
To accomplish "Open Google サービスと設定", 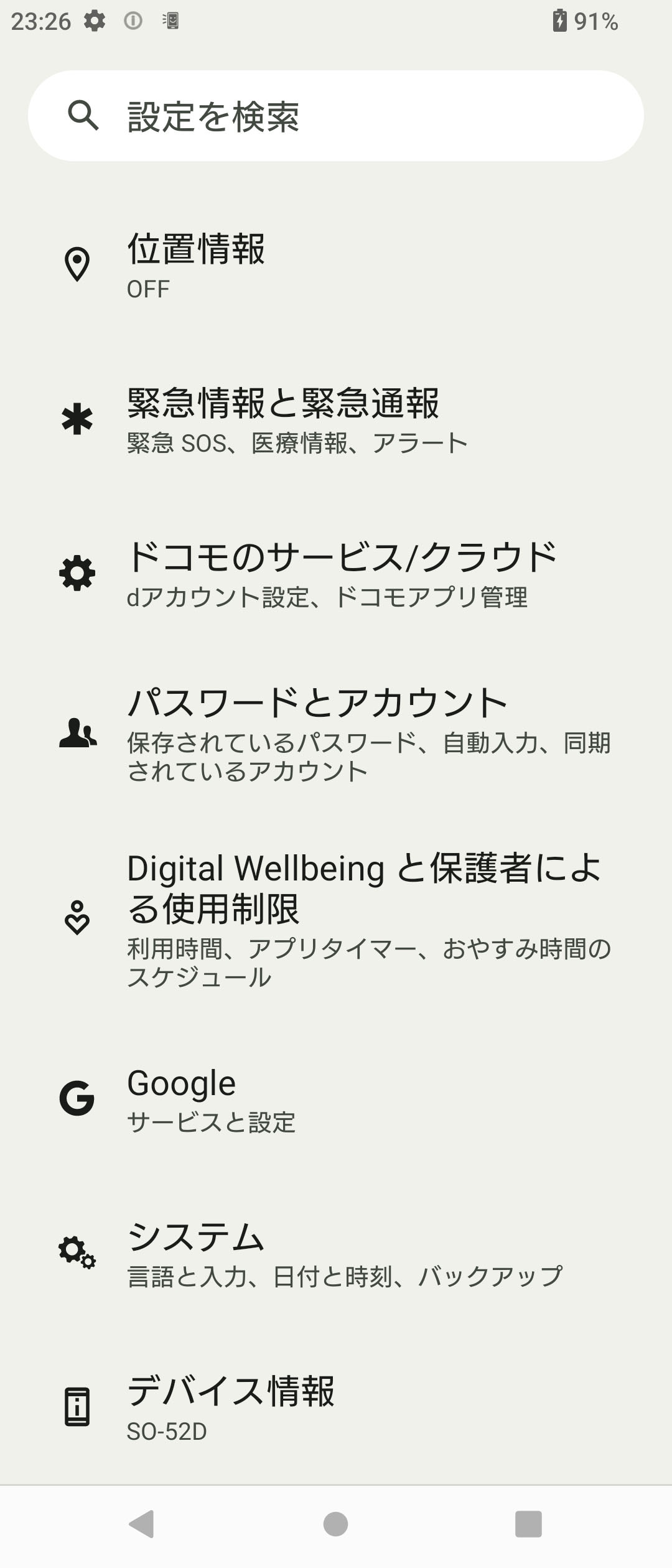I will point(336,1098).
